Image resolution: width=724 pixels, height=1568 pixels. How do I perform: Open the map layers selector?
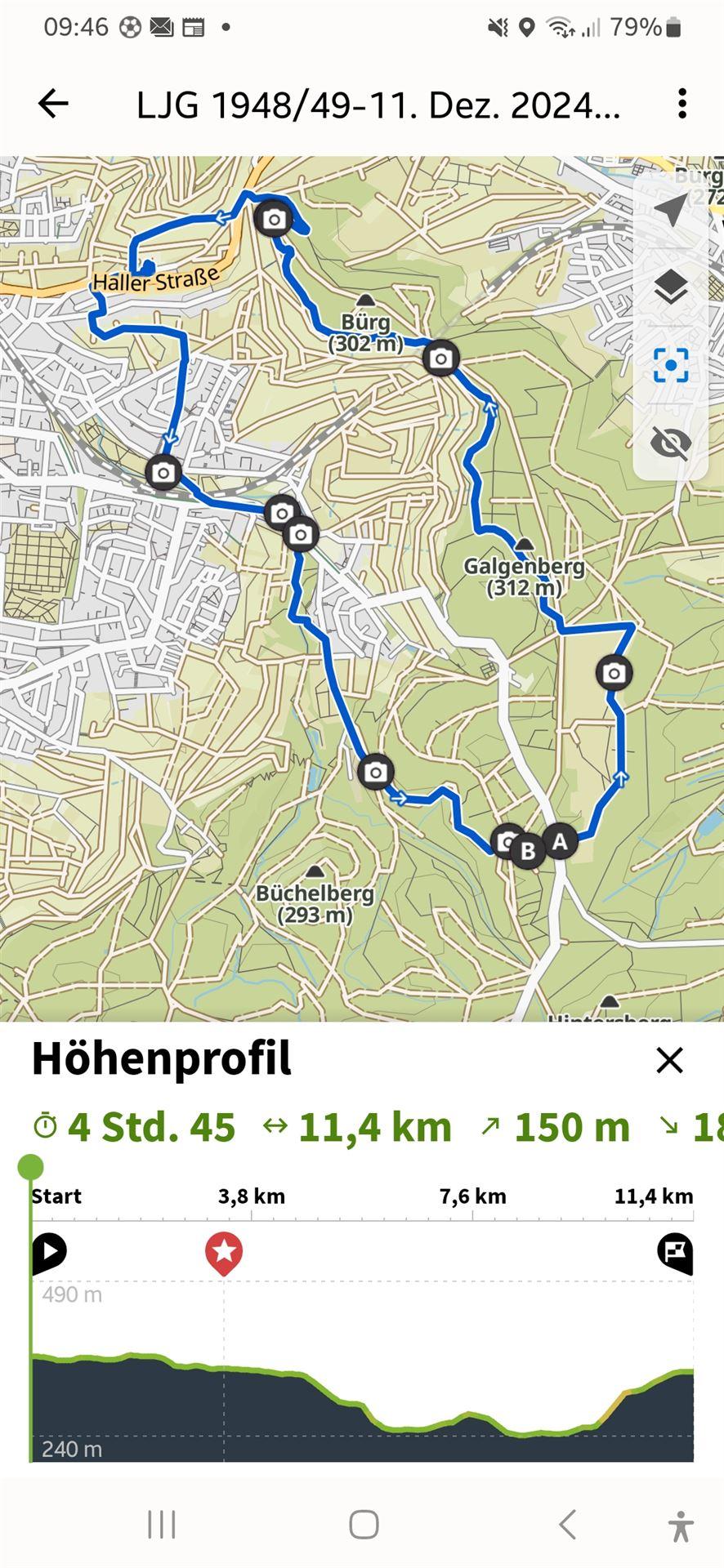(x=670, y=286)
